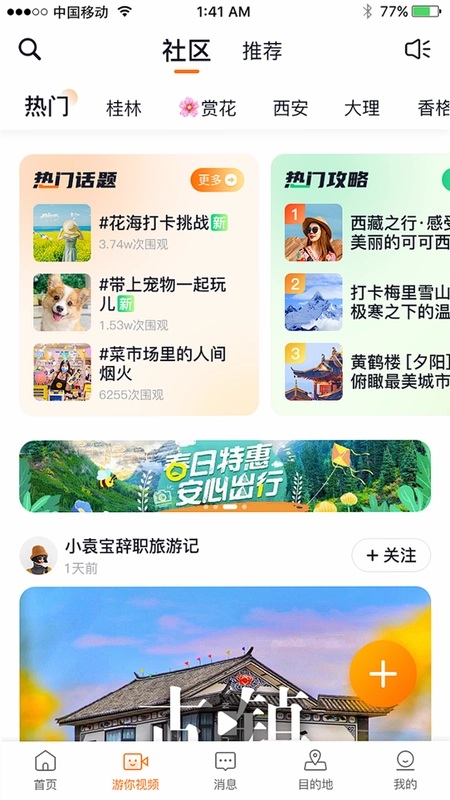
Task: Open topic #花海打卡挑战
Action: coord(139,233)
